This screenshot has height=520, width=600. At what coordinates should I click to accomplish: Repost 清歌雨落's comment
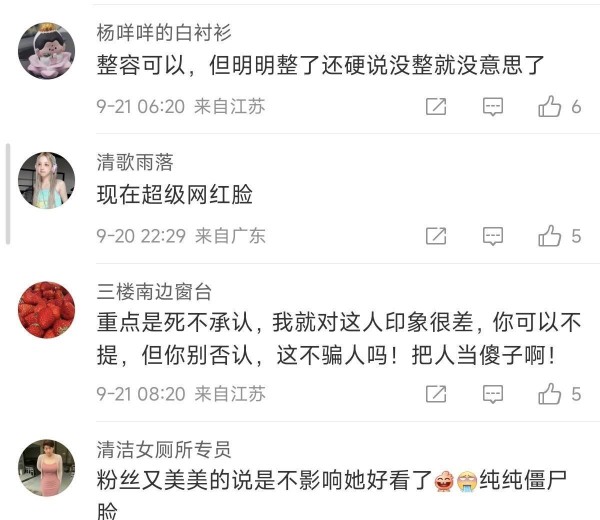coord(436,237)
